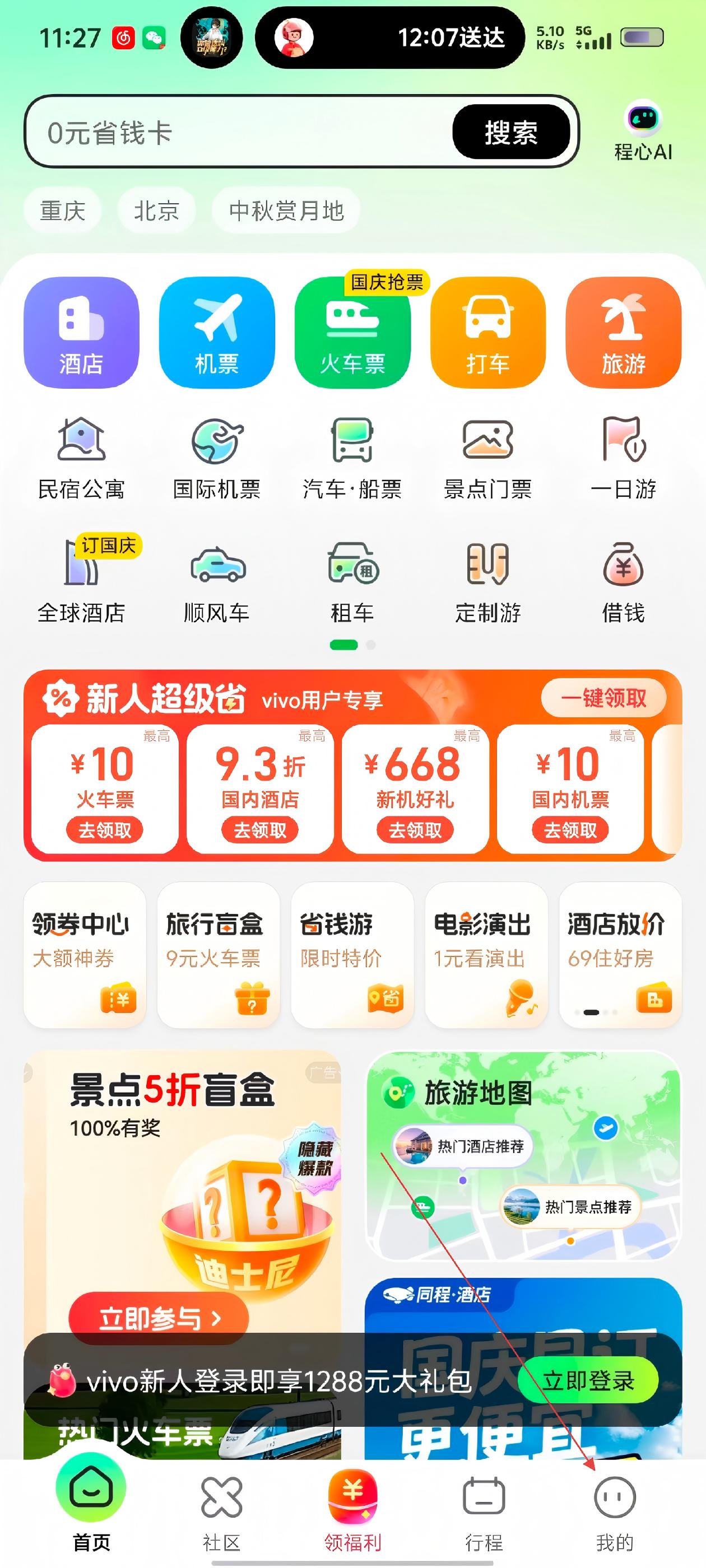Open 酒店 booking
Screen dimensions: 706x1568
click(81, 332)
